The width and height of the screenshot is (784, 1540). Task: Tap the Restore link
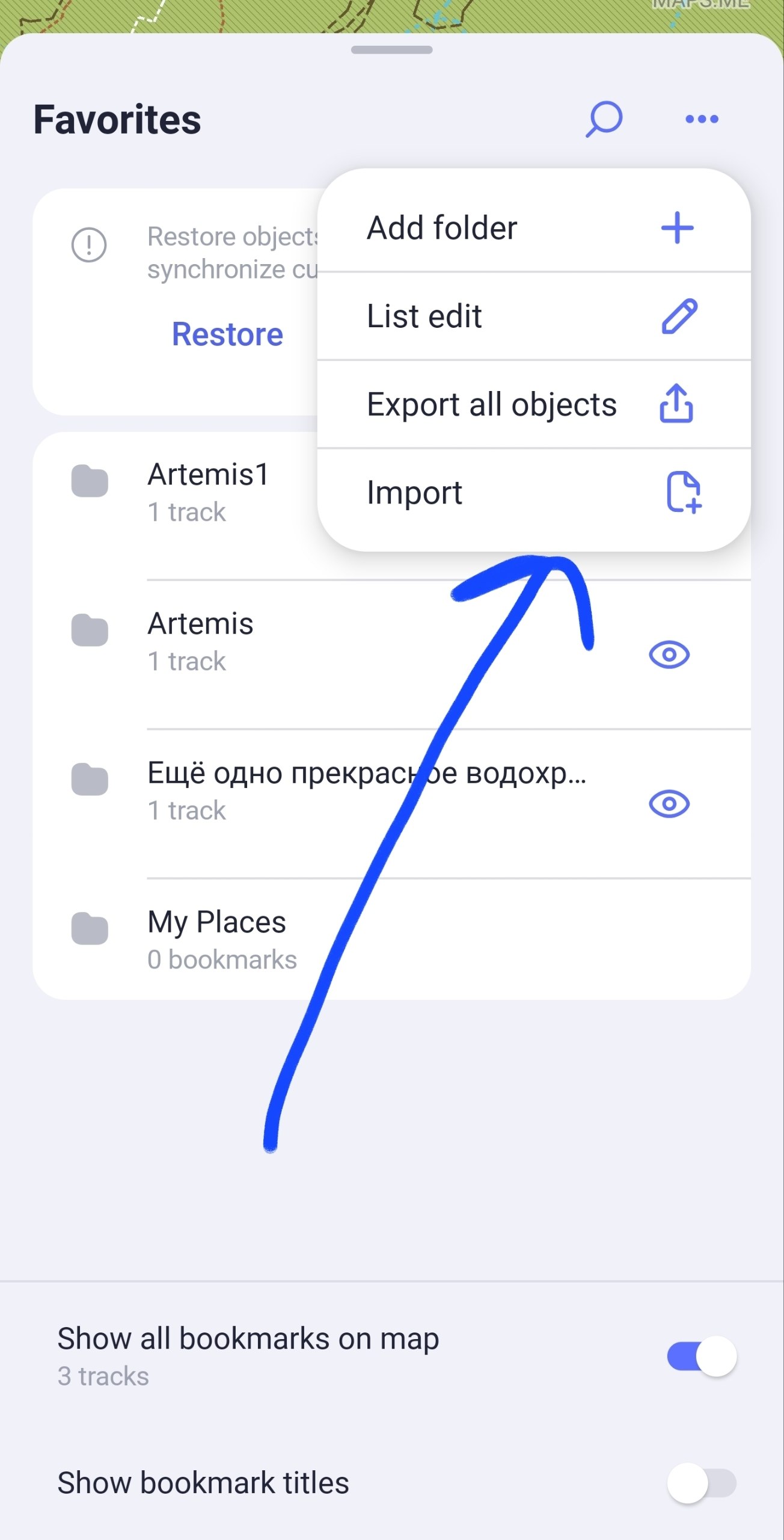[227, 334]
